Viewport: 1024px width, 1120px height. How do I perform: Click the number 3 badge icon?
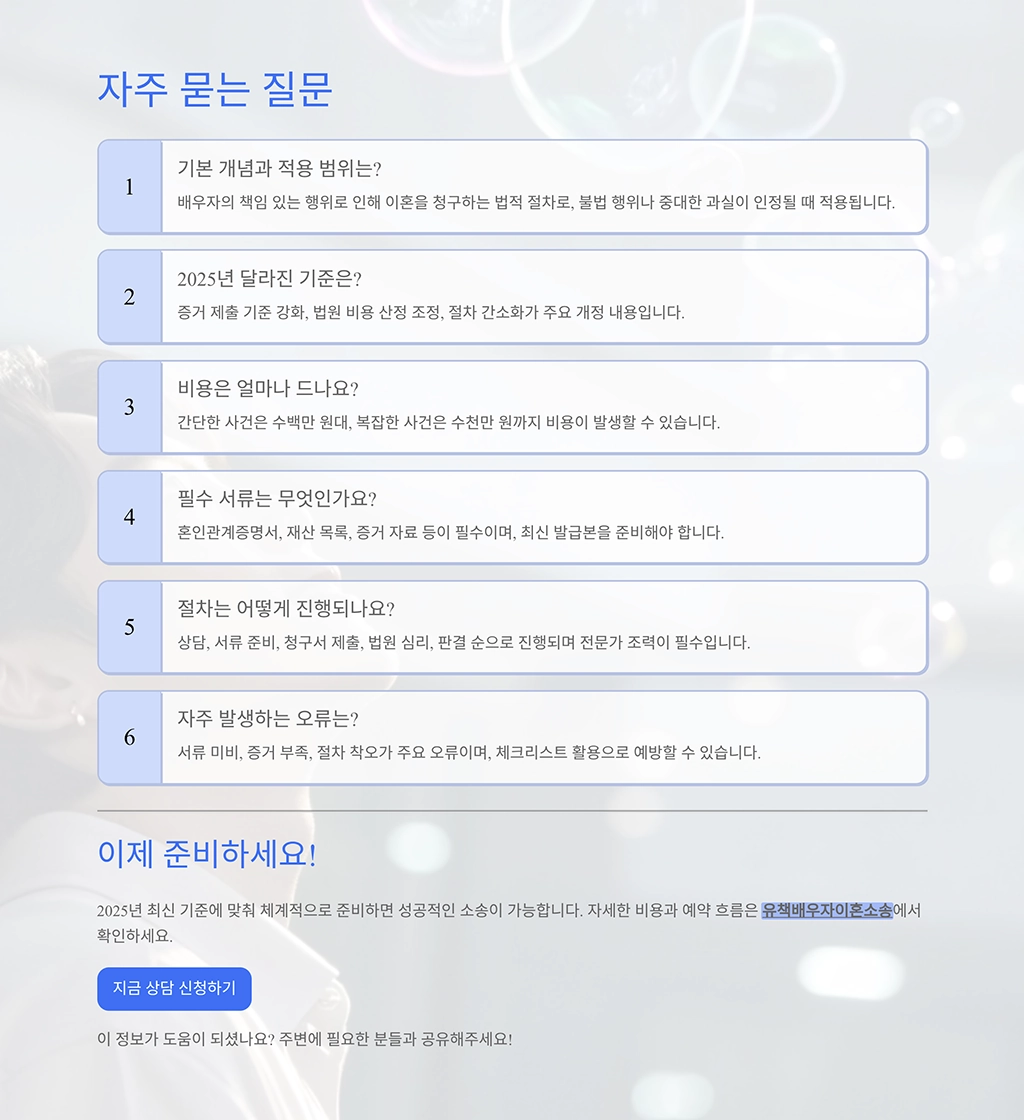point(131,407)
